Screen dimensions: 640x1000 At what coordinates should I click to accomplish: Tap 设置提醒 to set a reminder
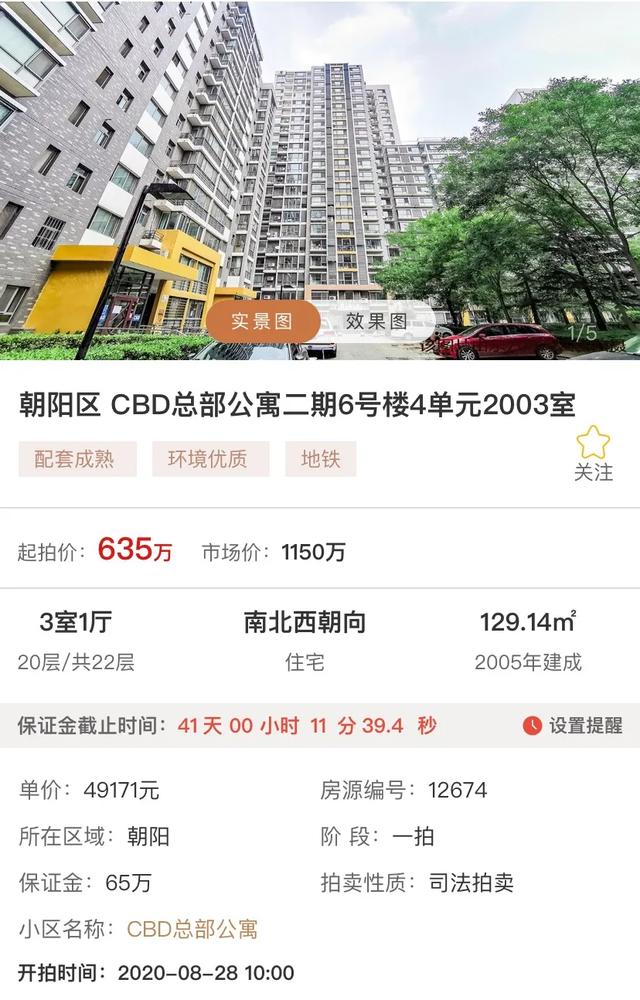[x=573, y=725]
